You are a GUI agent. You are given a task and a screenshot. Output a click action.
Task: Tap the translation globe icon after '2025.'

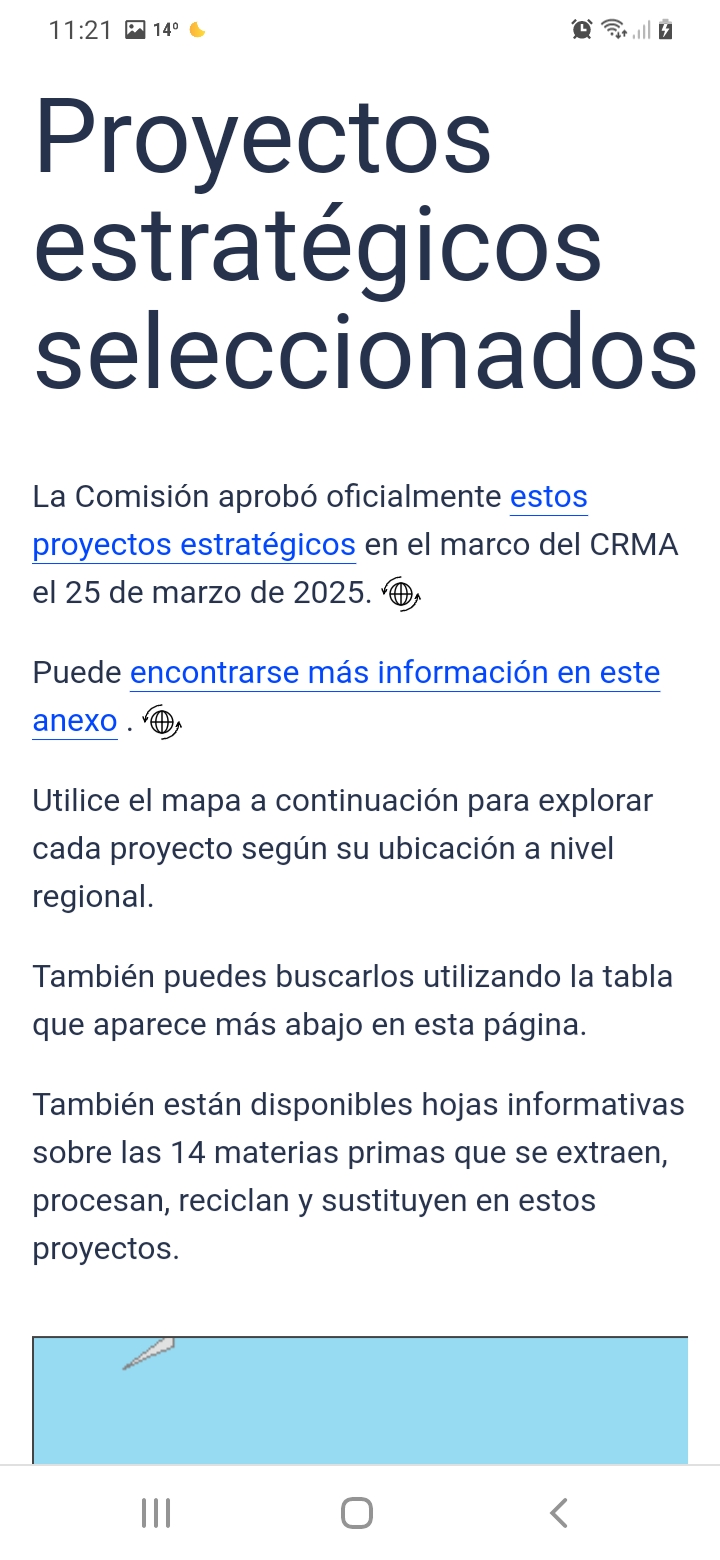tap(402, 594)
